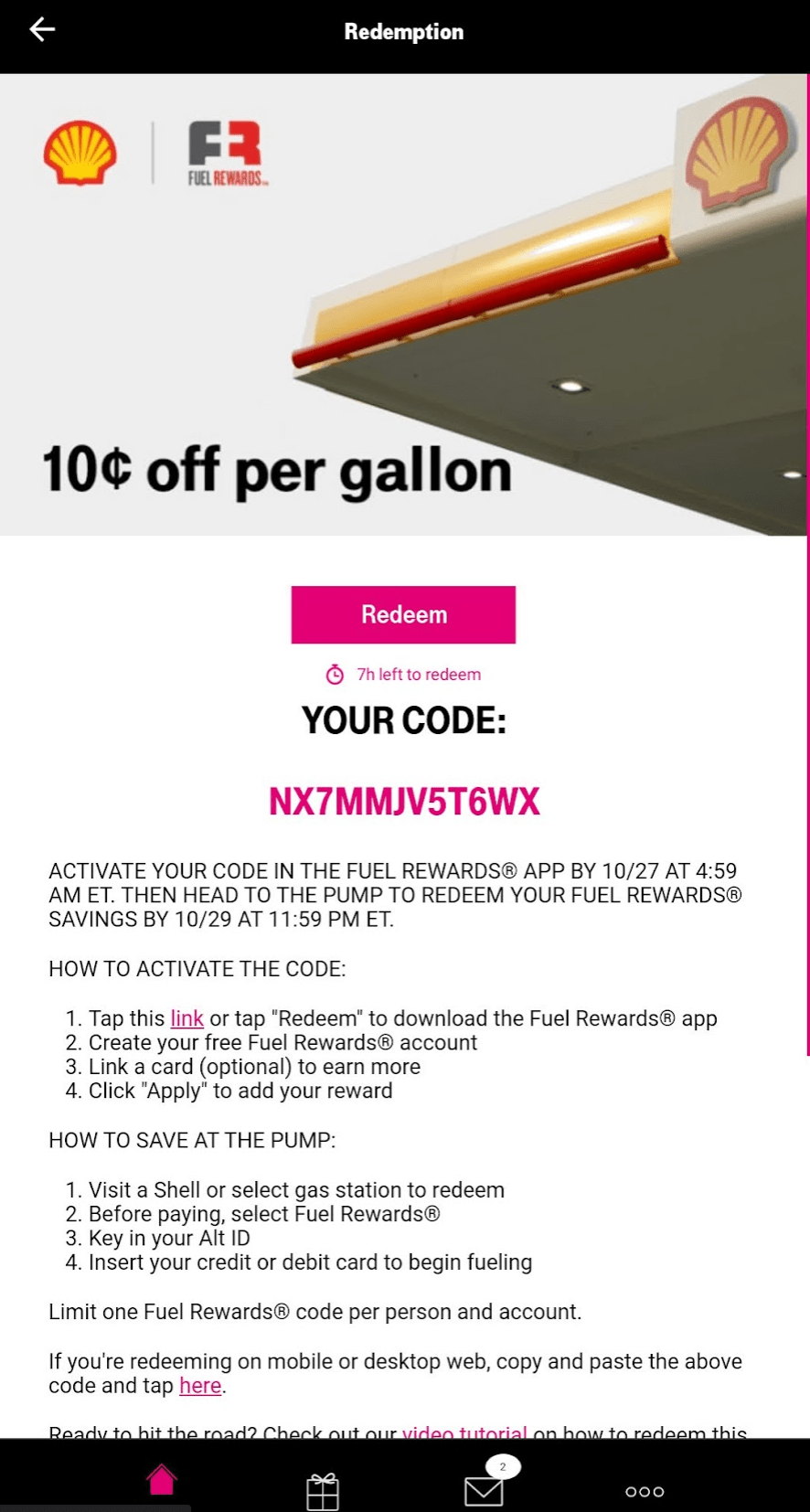Click the Redemption title in the header
This screenshot has height=1512, width=810.
click(x=404, y=31)
